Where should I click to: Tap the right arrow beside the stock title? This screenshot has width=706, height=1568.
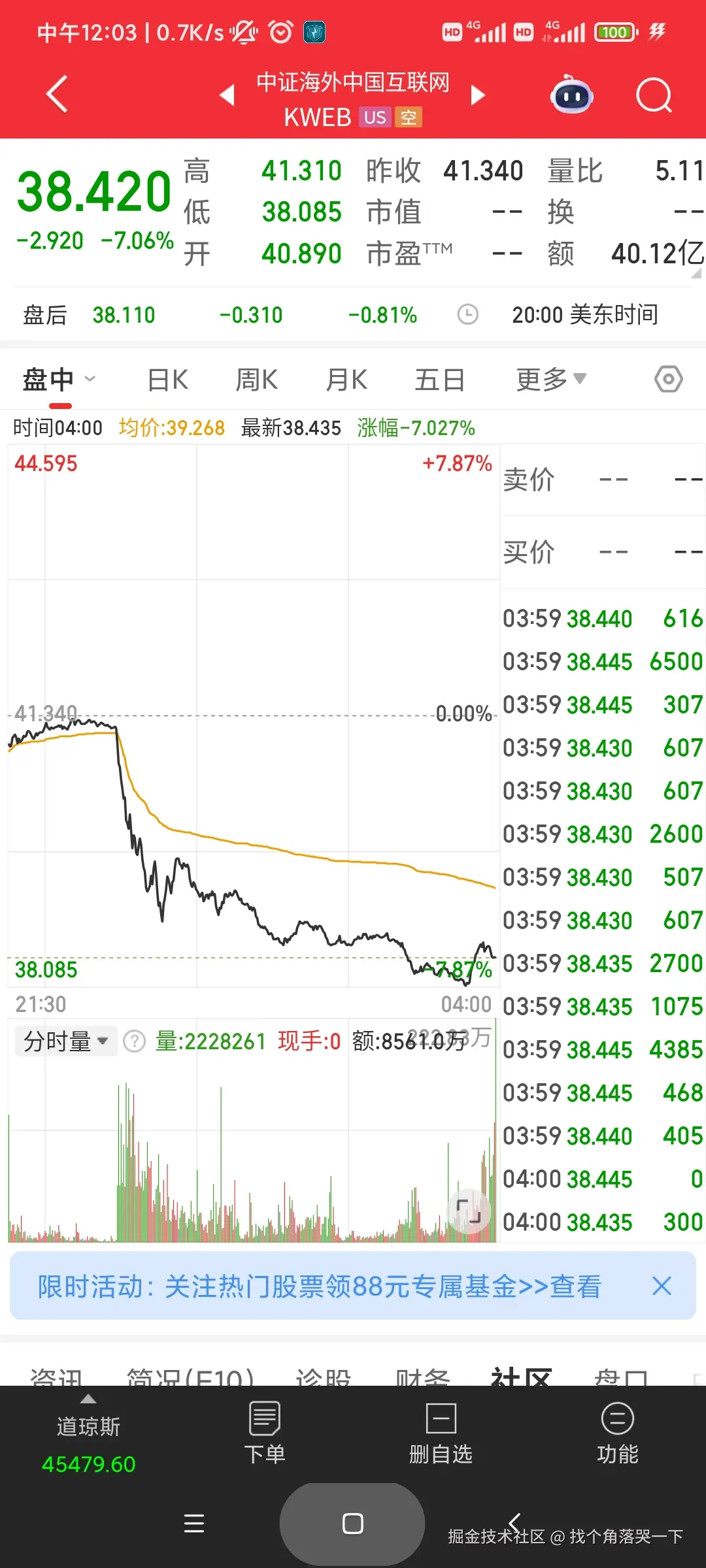click(x=479, y=95)
